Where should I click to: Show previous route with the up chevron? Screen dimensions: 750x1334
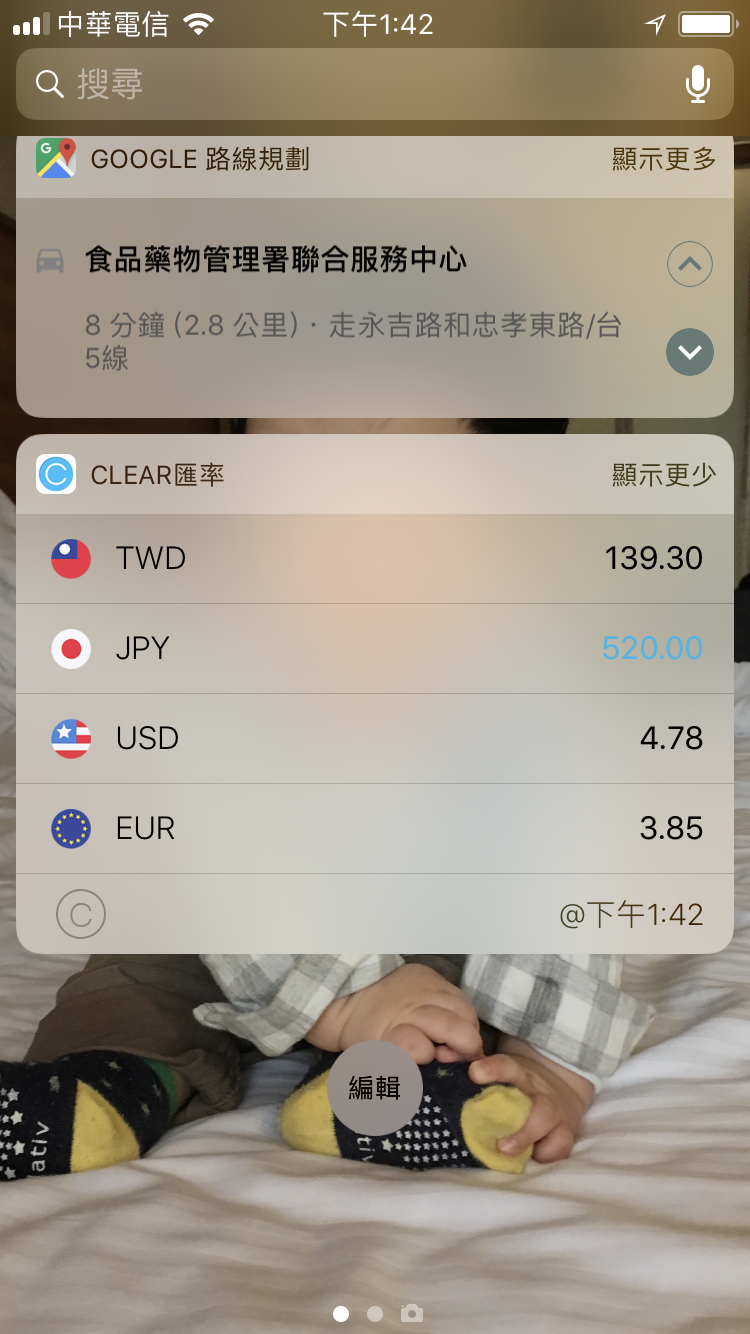[690, 265]
